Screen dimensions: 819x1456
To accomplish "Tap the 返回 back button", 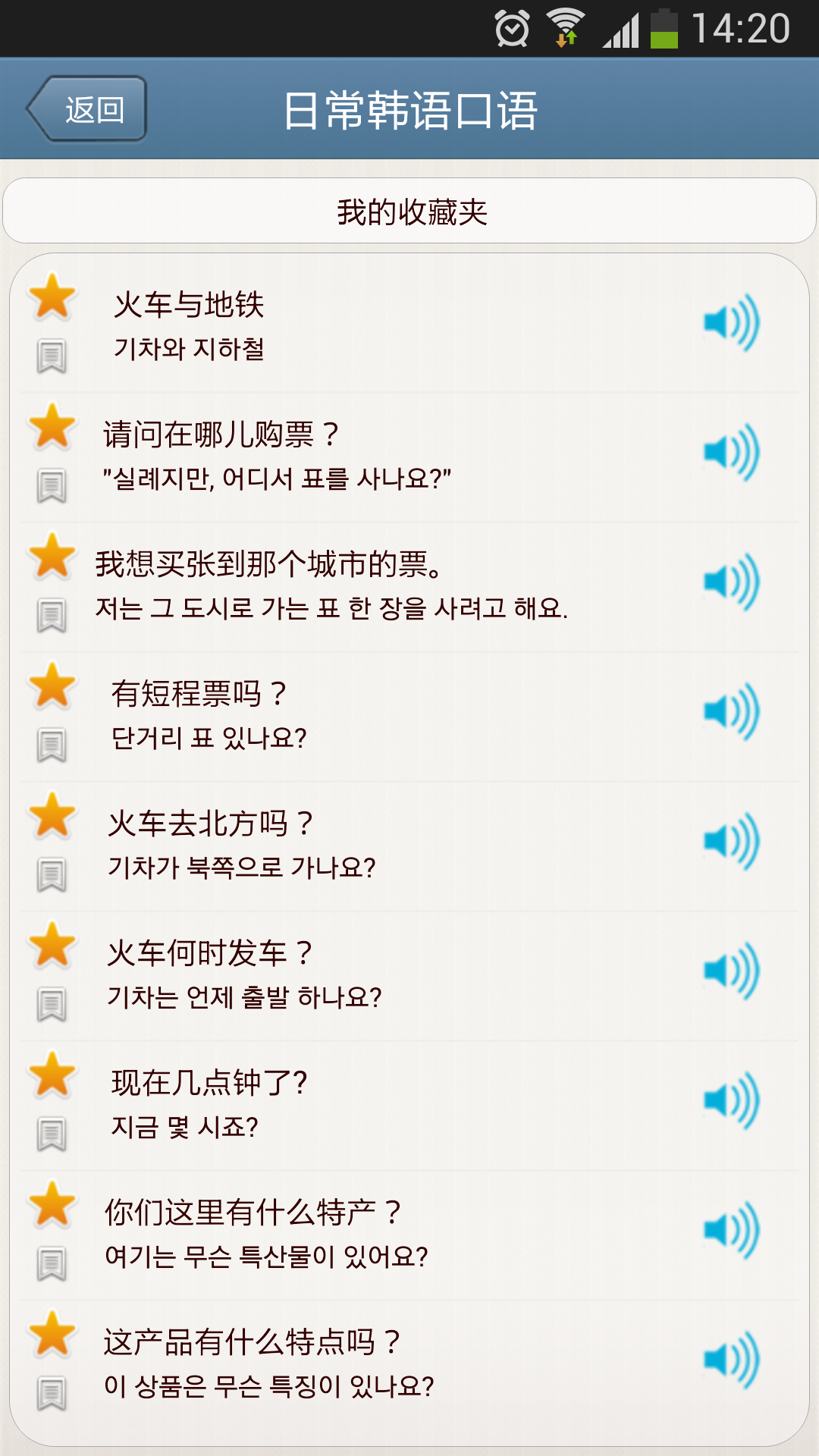I will (87, 109).
